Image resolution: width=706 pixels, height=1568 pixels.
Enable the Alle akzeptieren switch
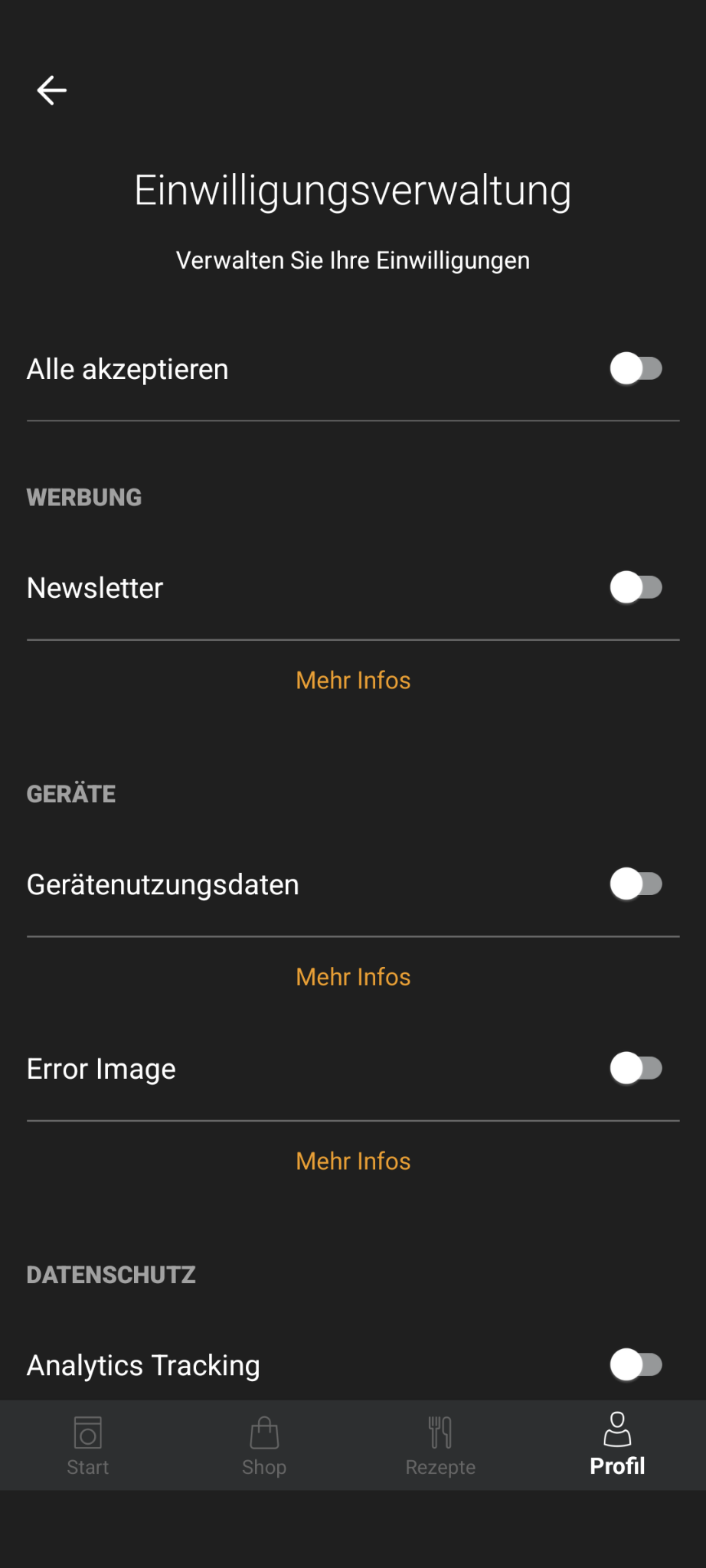pyautogui.click(x=636, y=369)
